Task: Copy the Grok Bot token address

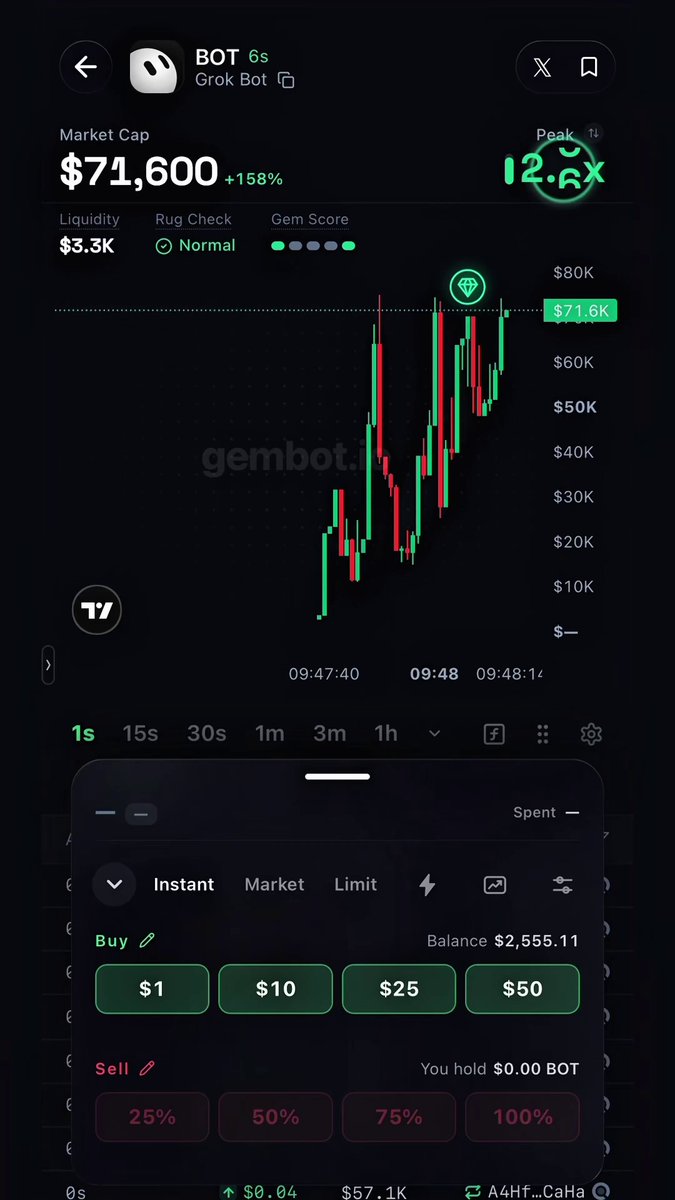Action: (x=286, y=80)
